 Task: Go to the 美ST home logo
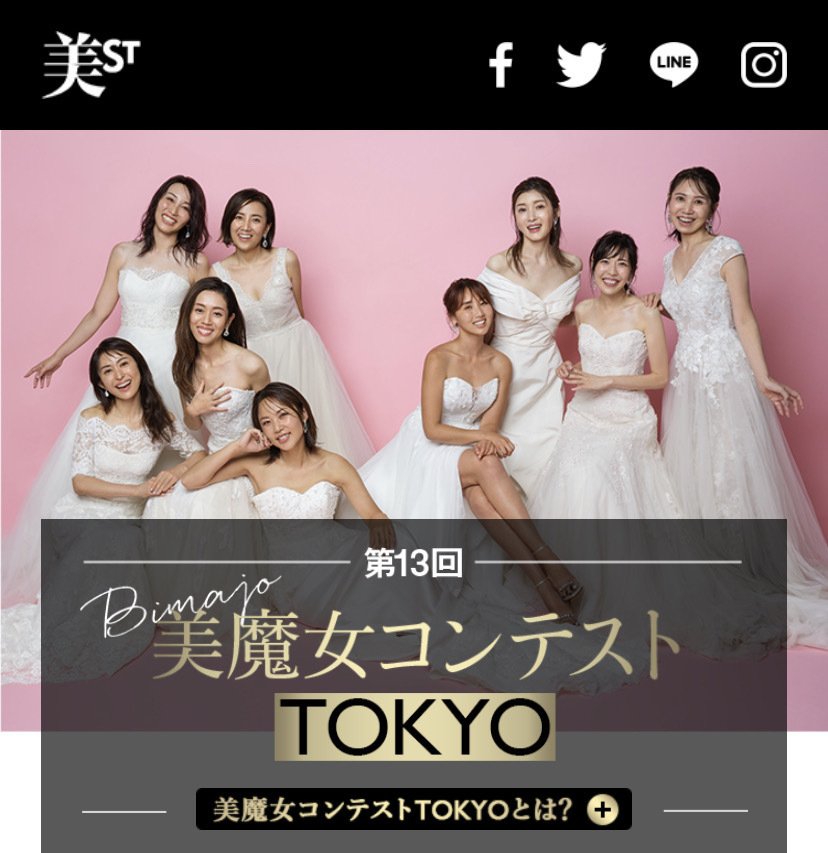click(91, 65)
